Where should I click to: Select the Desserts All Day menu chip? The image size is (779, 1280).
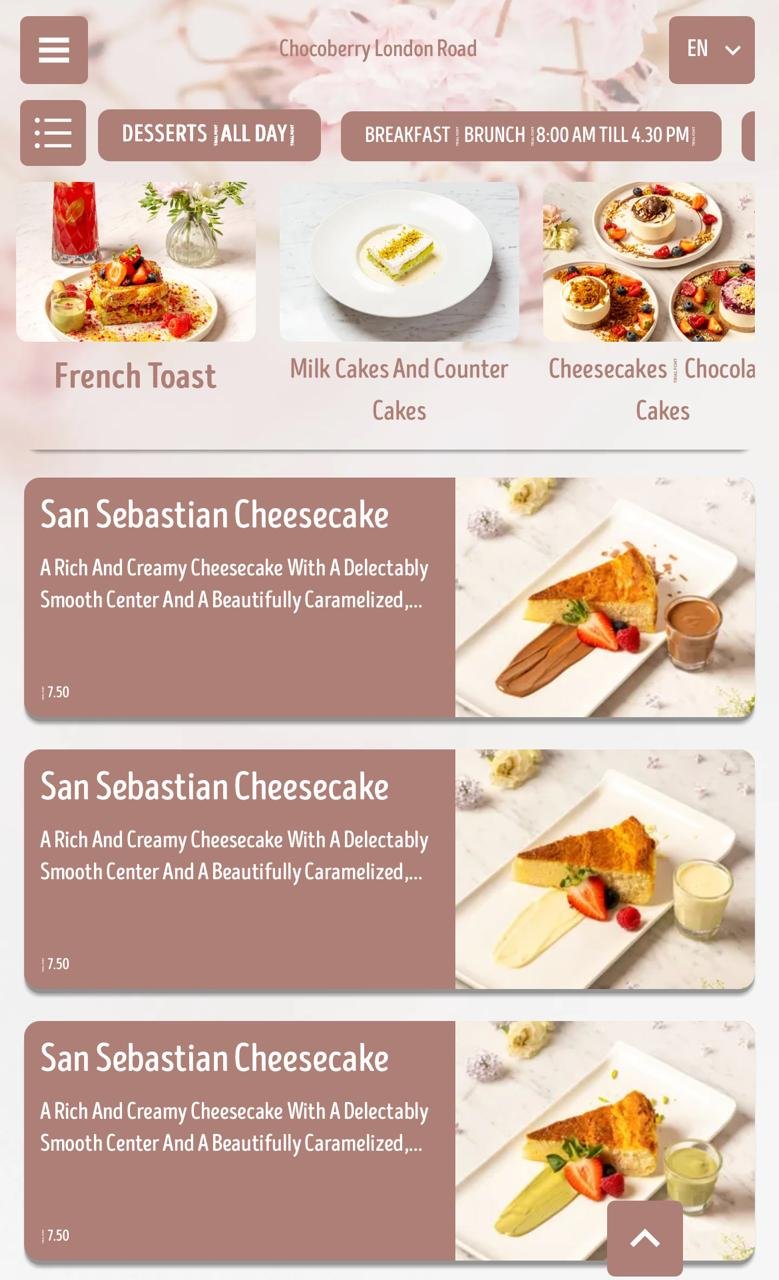coord(209,135)
